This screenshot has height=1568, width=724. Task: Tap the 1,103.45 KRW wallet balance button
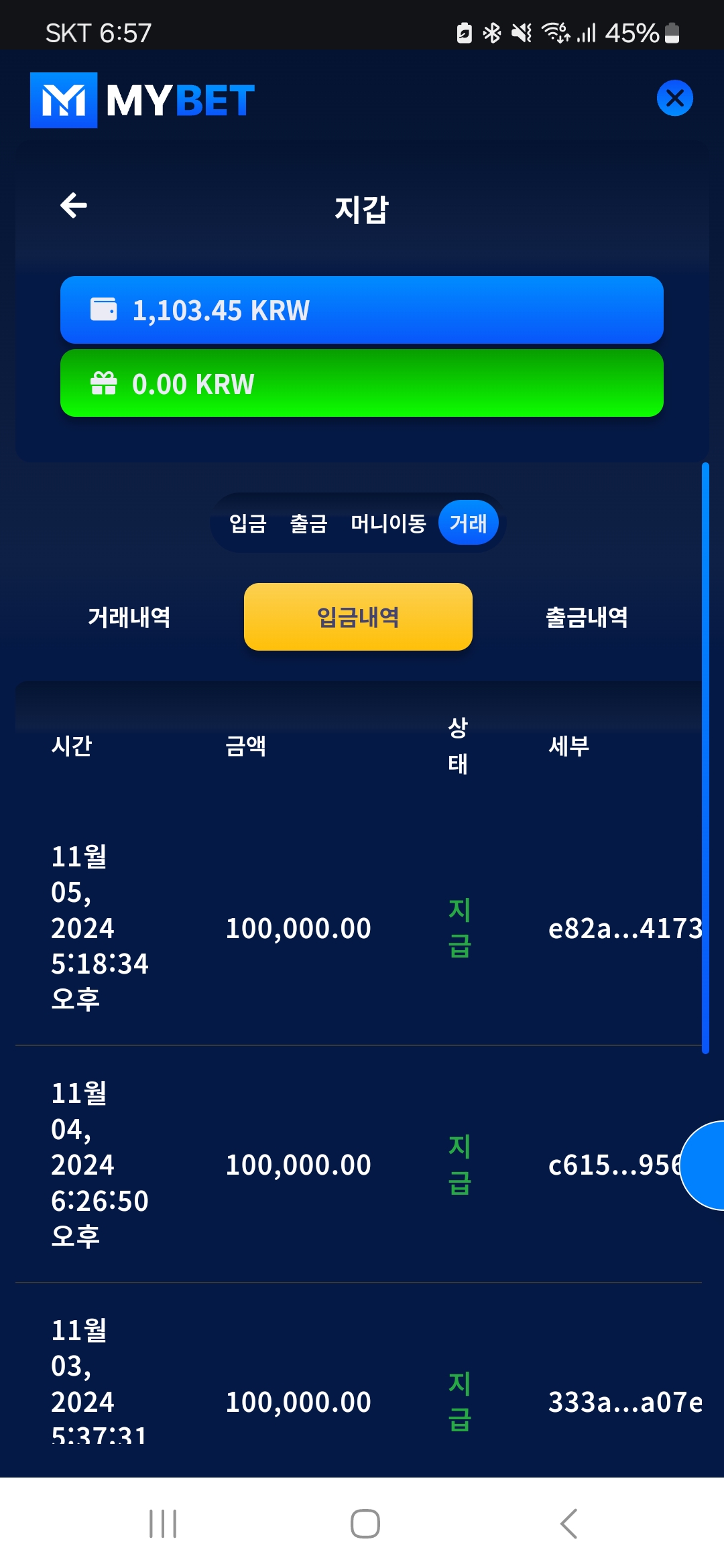click(361, 310)
